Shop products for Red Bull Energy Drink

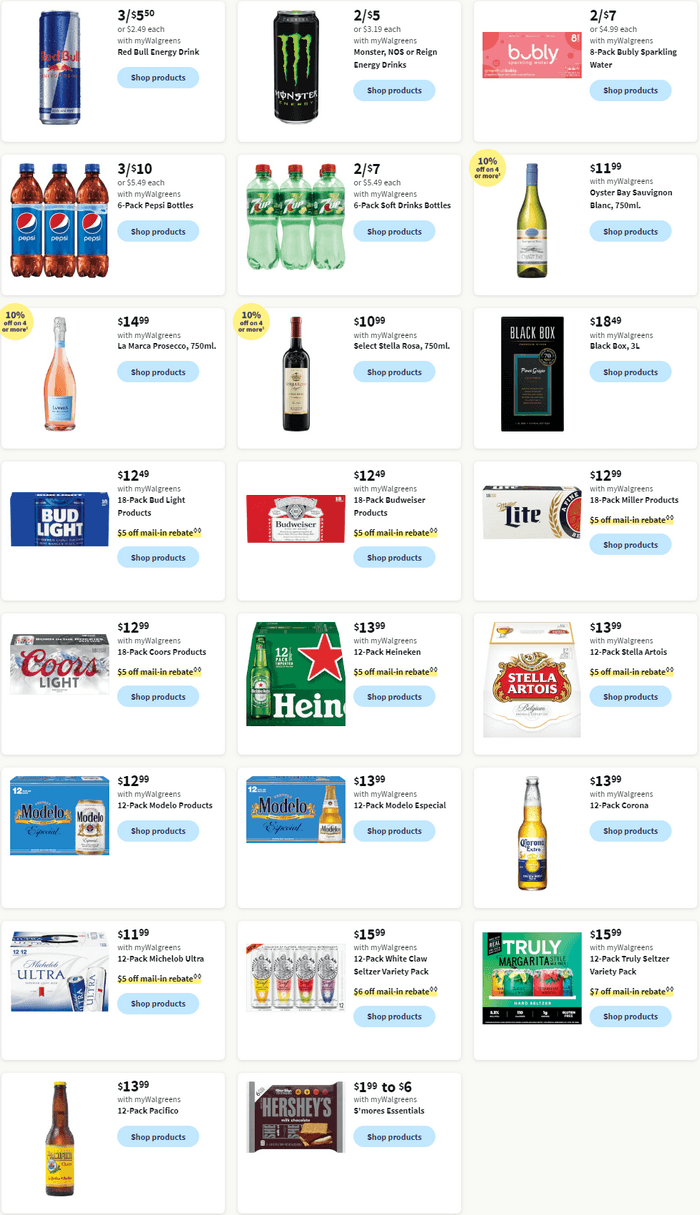pos(158,78)
